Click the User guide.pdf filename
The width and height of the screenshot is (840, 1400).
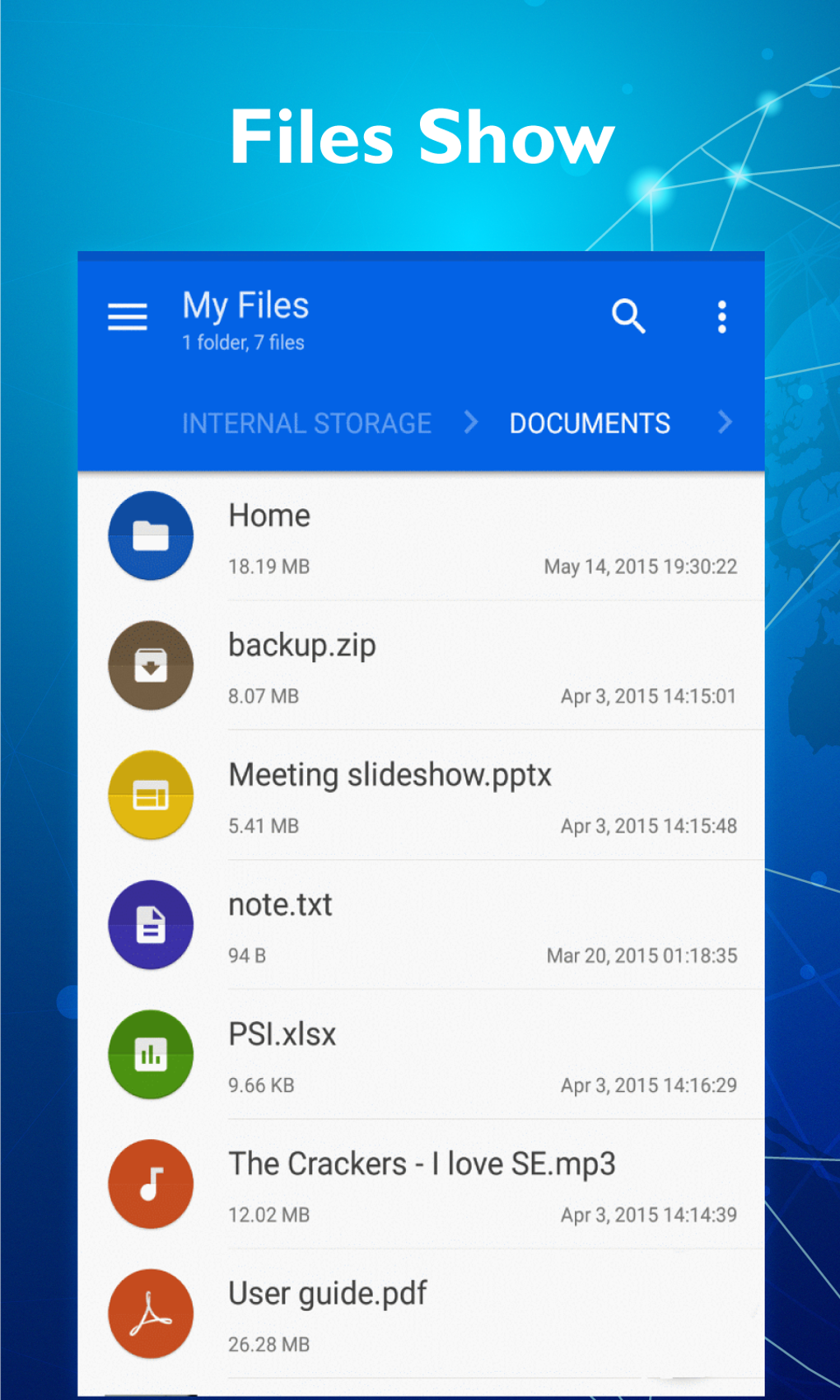[x=327, y=1293]
